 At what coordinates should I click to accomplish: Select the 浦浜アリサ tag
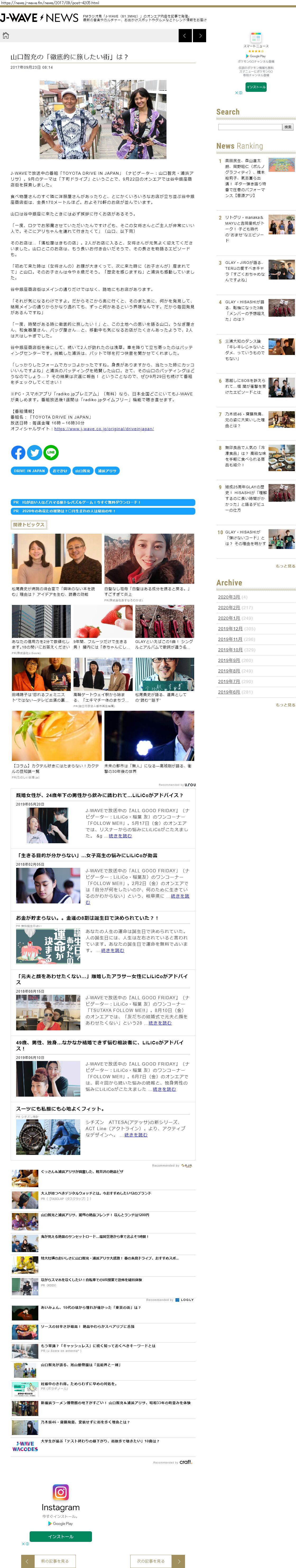(107, 471)
